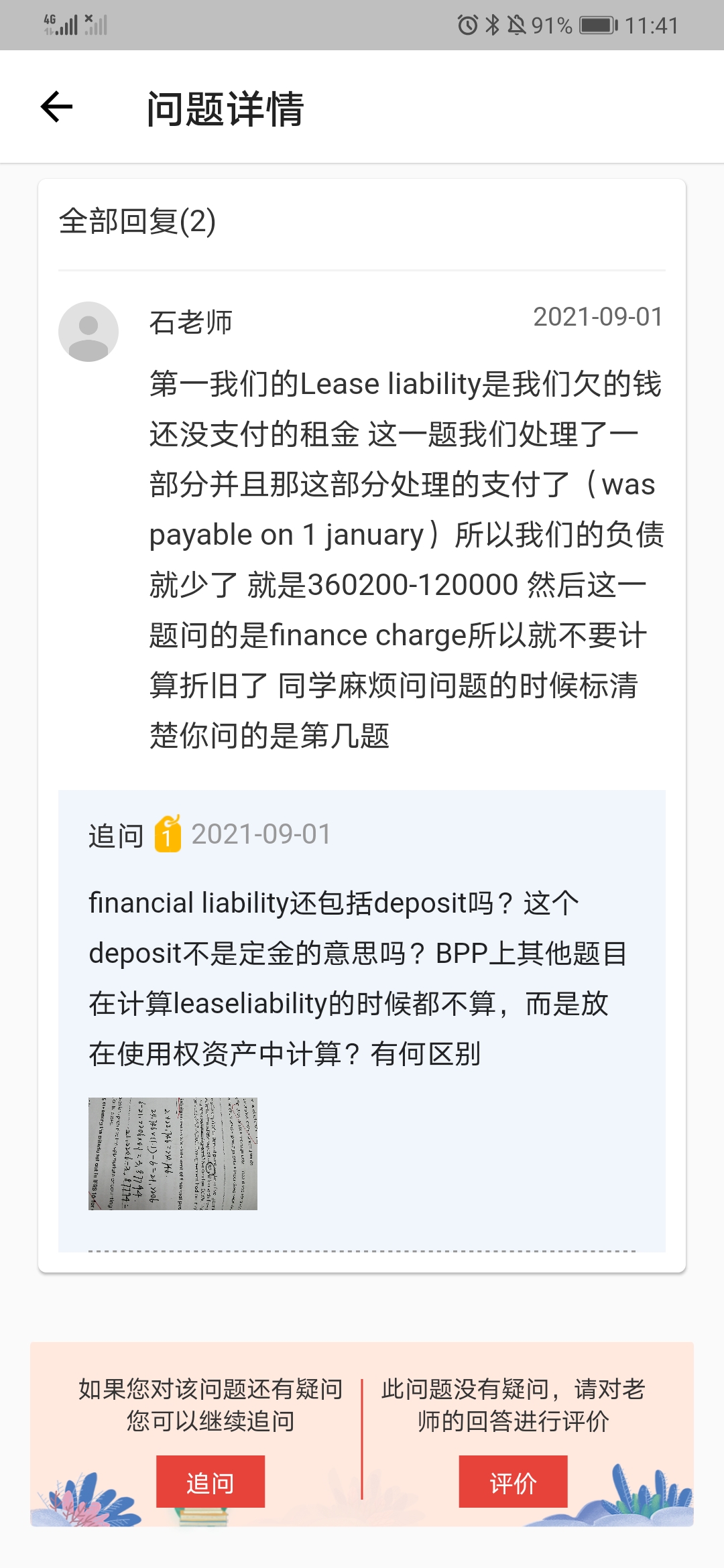Open 石老师's profile avatar

click(x=88, y=332)
